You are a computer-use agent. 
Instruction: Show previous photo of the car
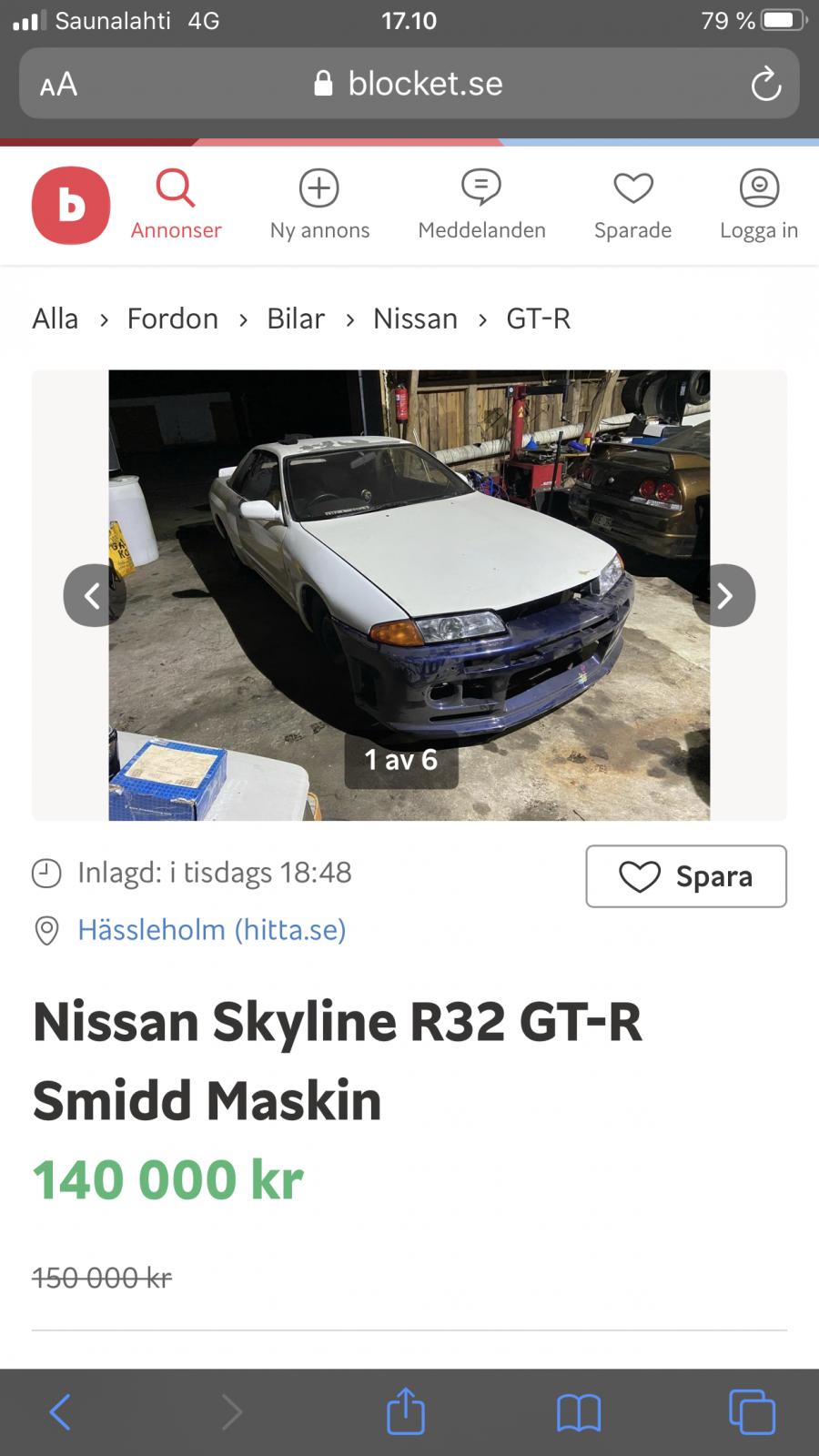pos(94,596)
